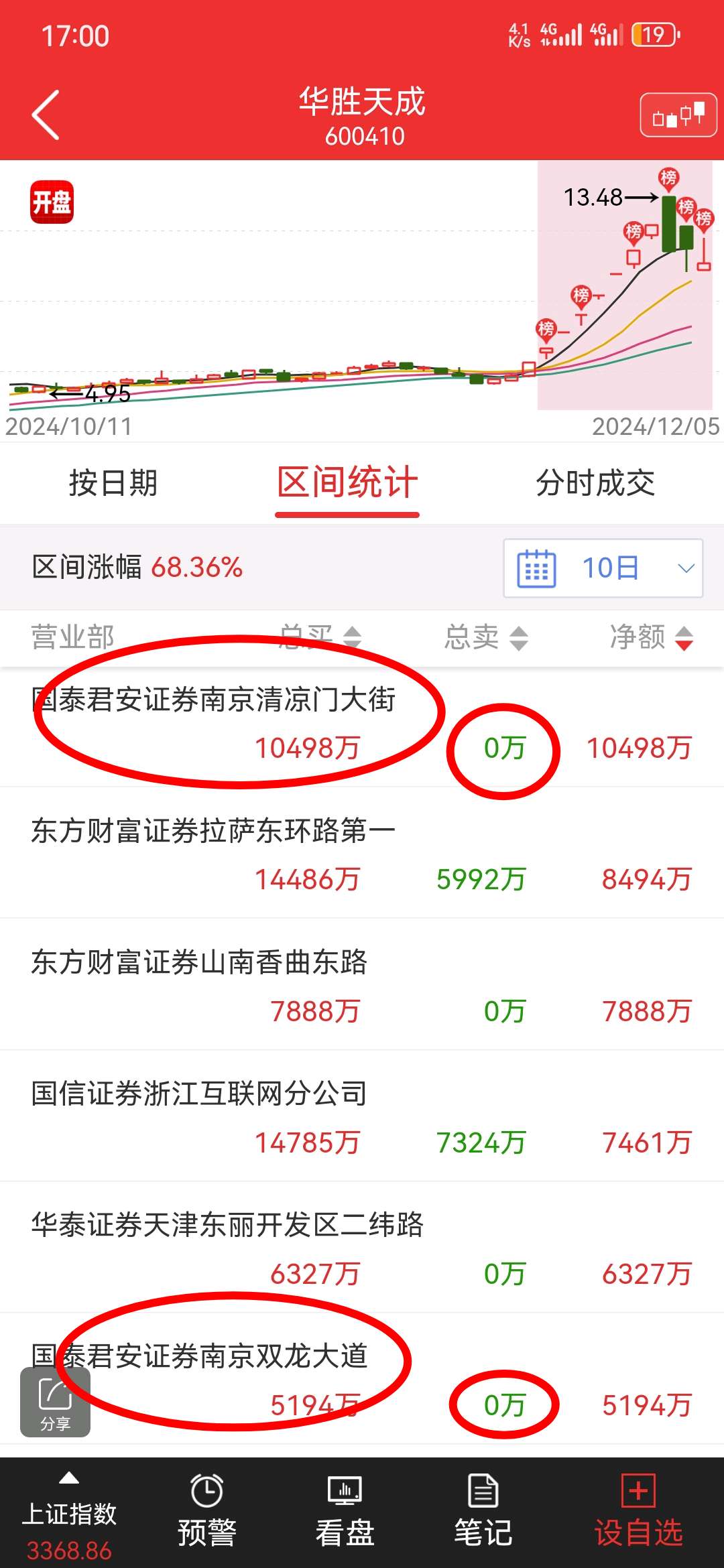724x1568 pixels.
Task: Open the 看盘 market view
Action: click(345, 1514)
